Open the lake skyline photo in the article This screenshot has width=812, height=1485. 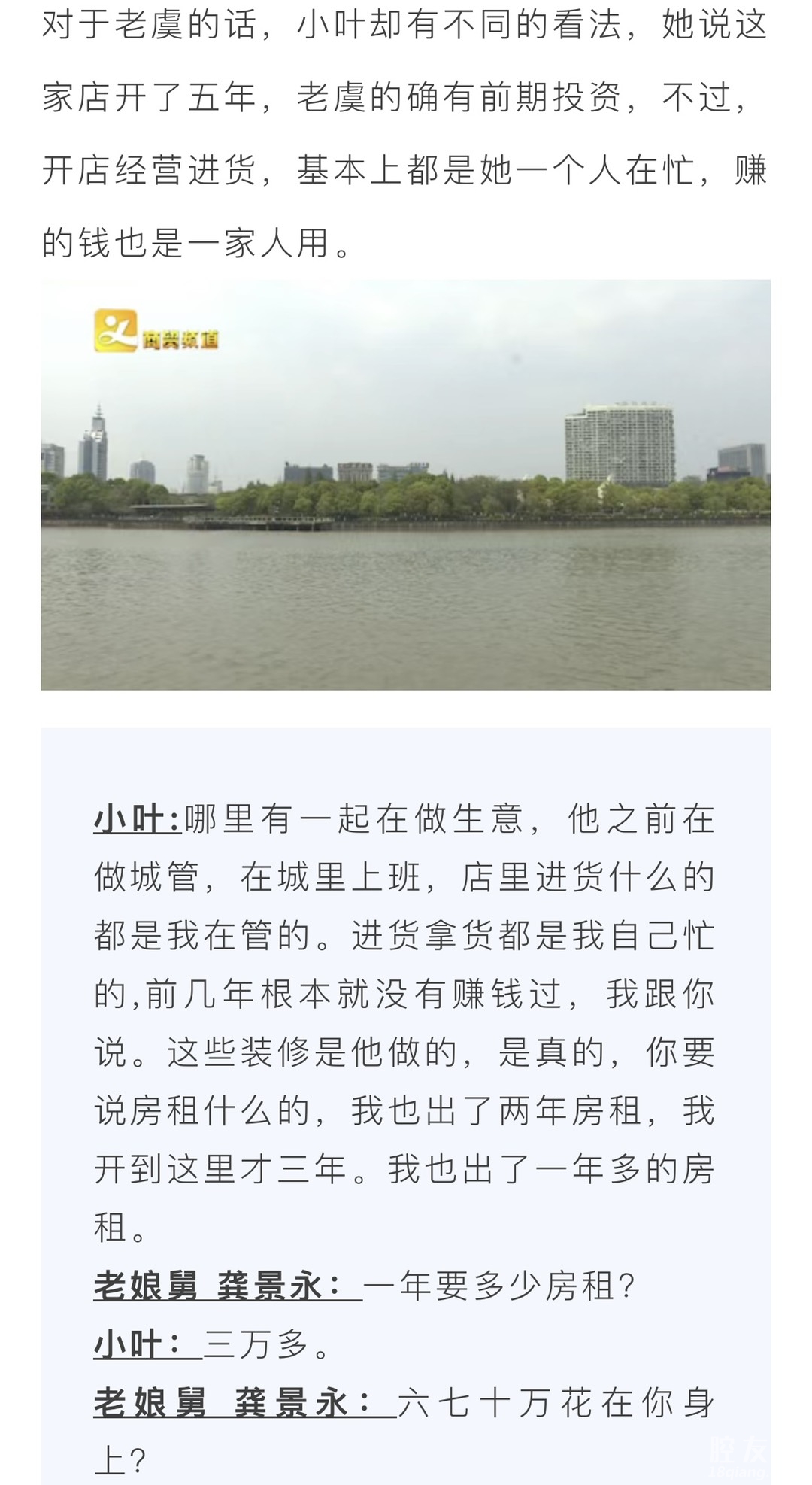(406, 484)
